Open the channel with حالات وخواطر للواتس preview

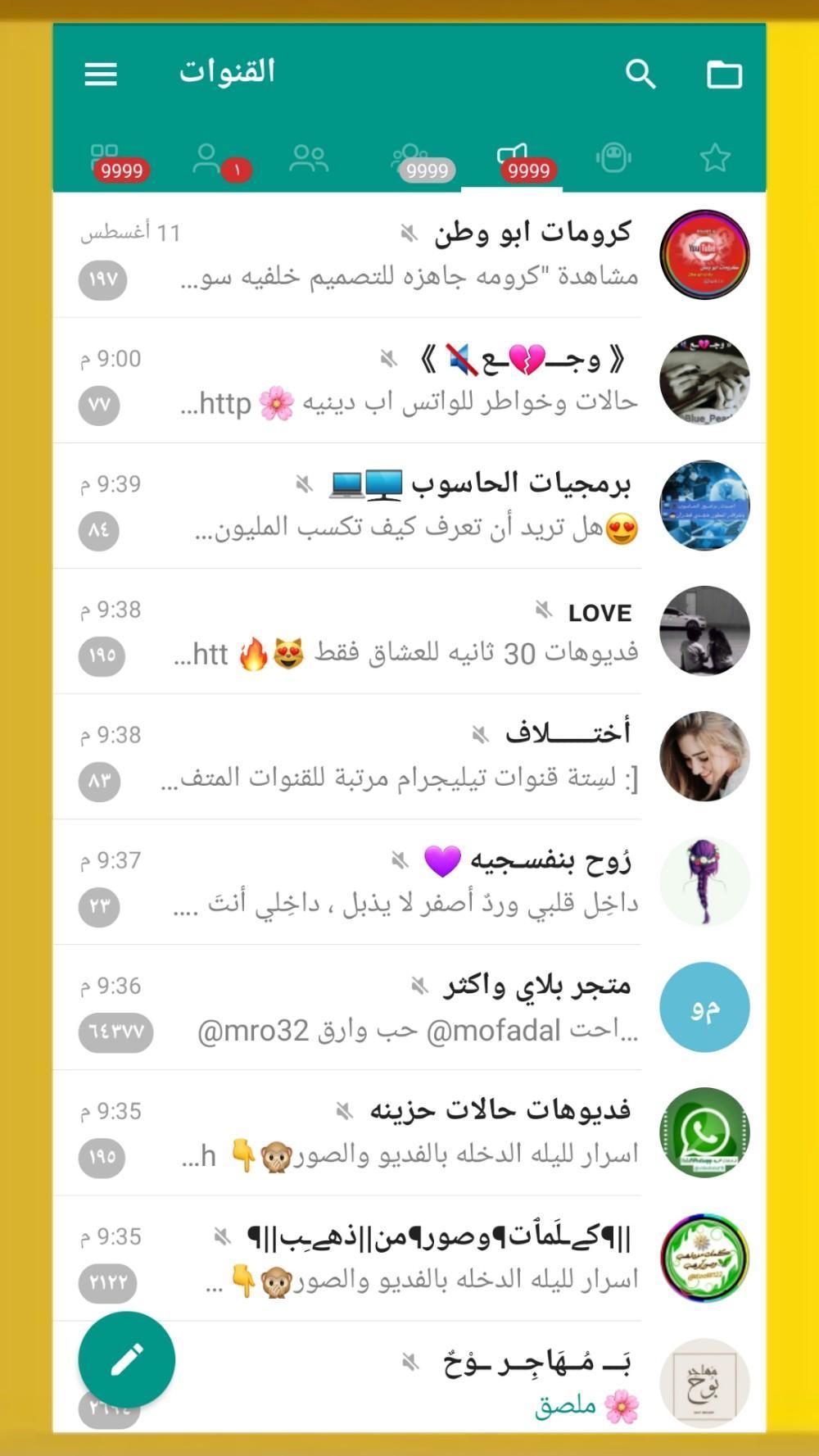click(409, 380)
